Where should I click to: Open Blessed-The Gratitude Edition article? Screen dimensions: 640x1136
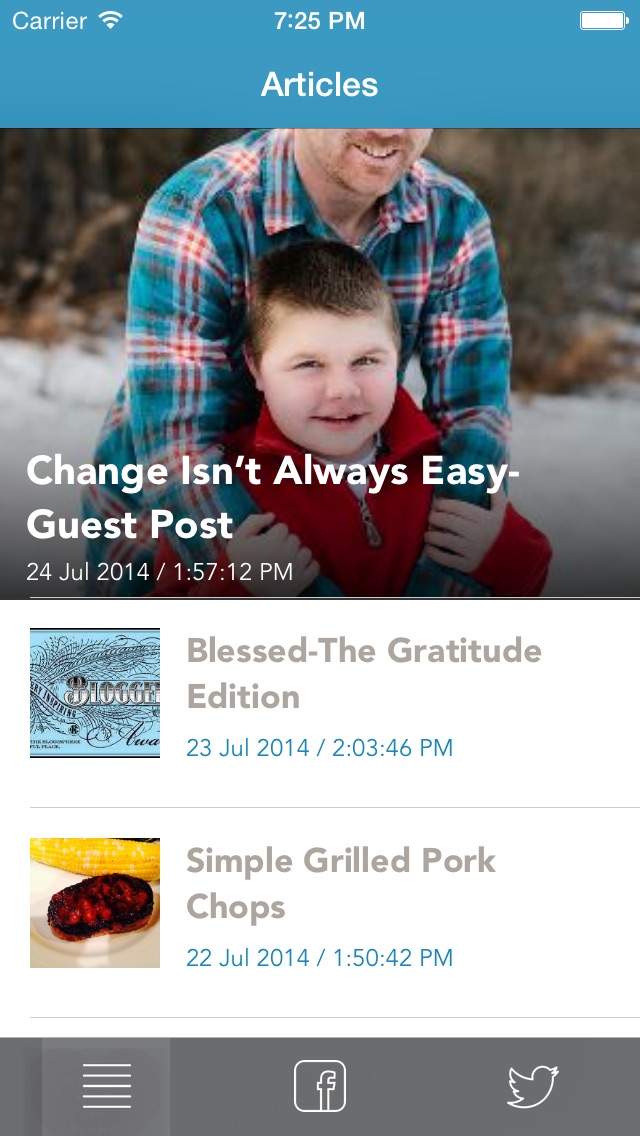tap(363, 674)
